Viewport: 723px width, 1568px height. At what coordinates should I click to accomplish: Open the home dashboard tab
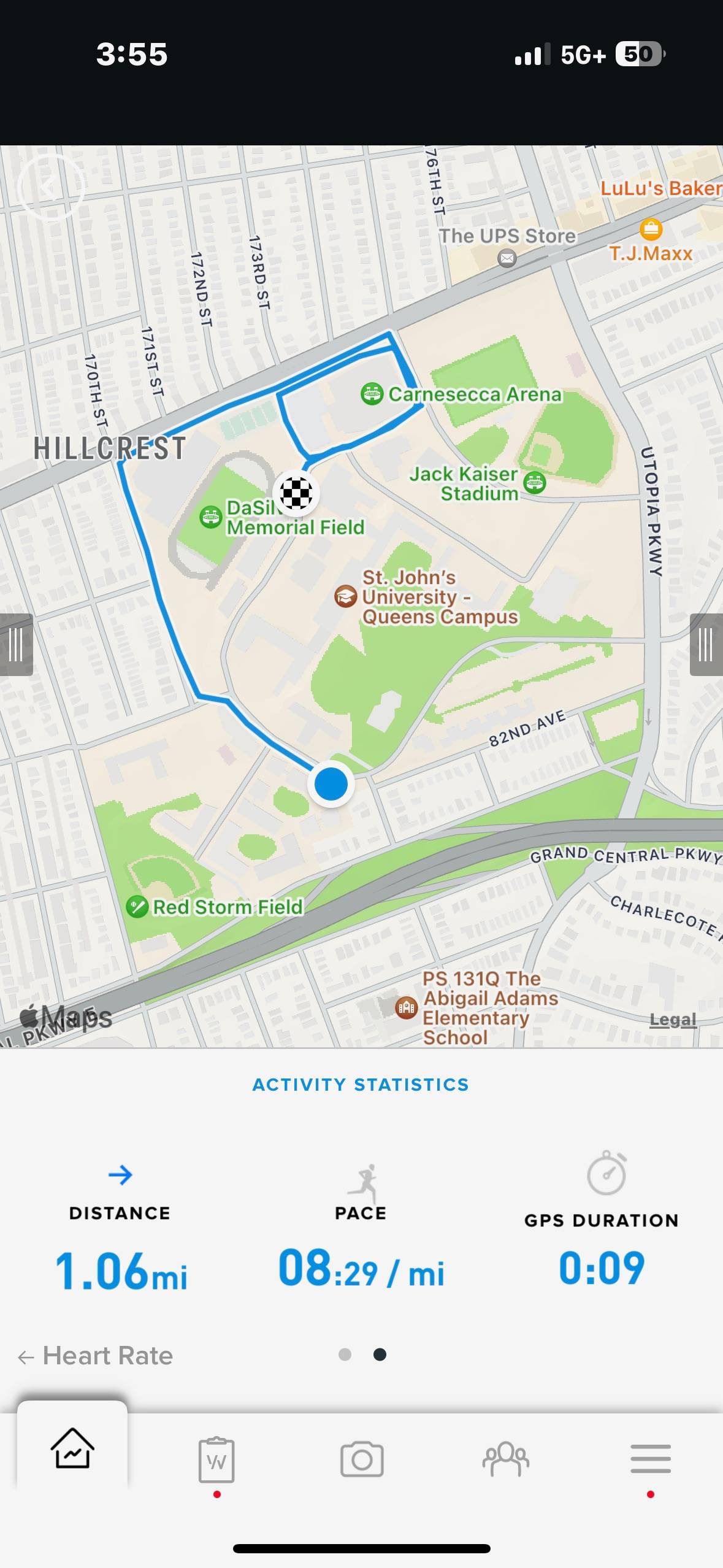72,1448
